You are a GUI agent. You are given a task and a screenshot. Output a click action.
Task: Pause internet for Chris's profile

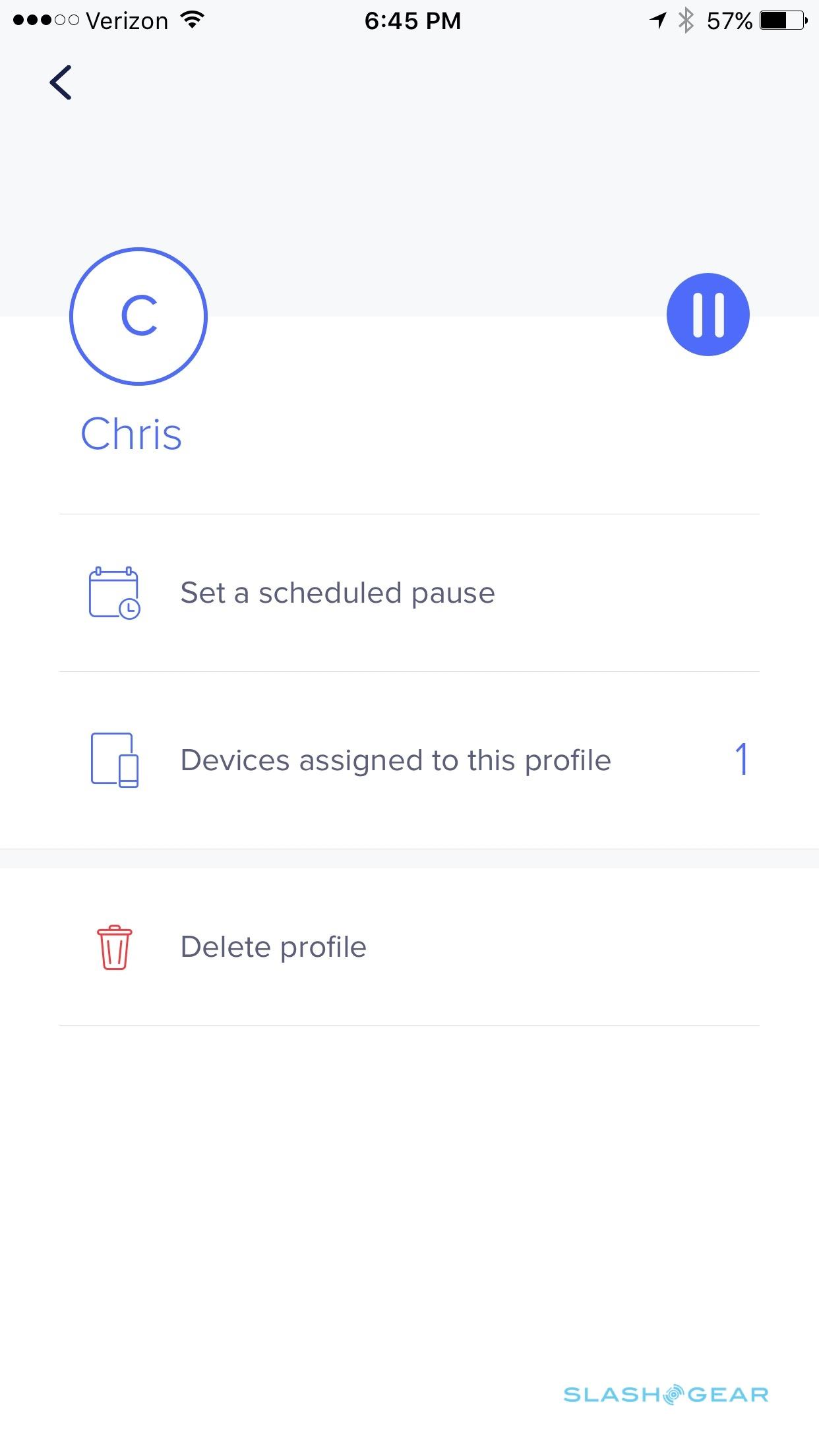point(708,315)
